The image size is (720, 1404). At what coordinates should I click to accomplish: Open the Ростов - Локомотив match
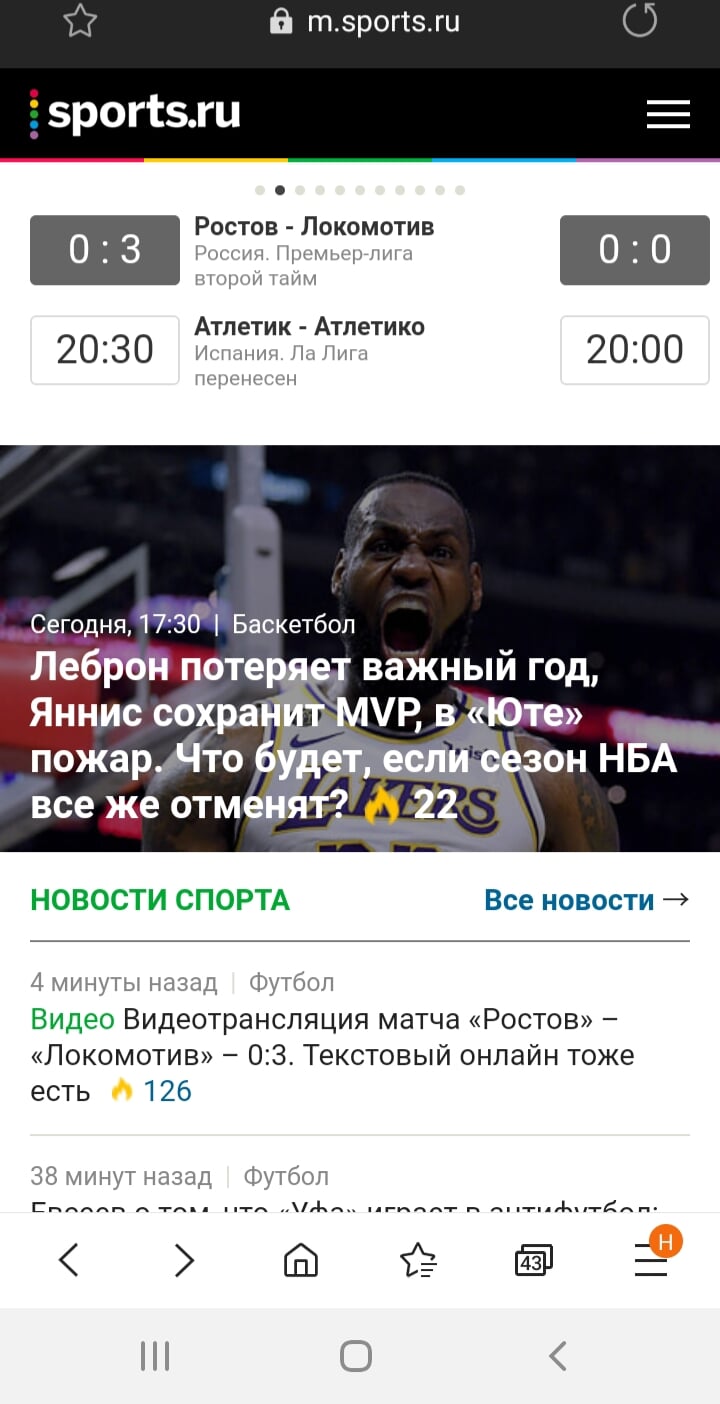(313, 227)
